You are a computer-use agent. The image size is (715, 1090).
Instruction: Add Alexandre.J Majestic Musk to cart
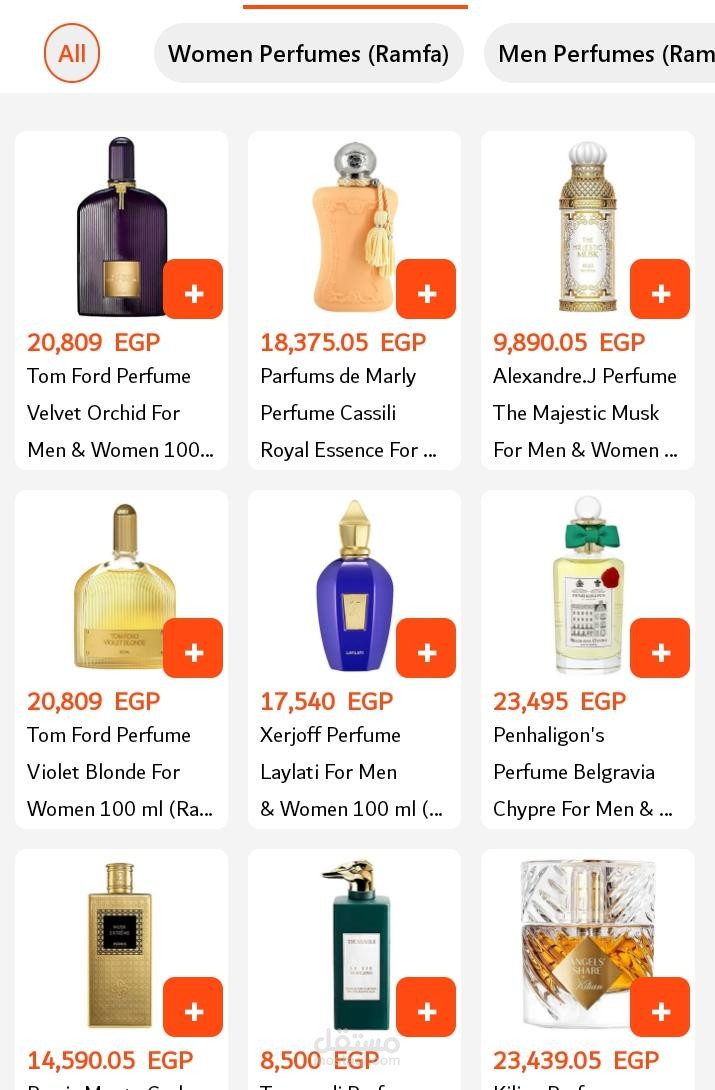(x=660, y=290)
